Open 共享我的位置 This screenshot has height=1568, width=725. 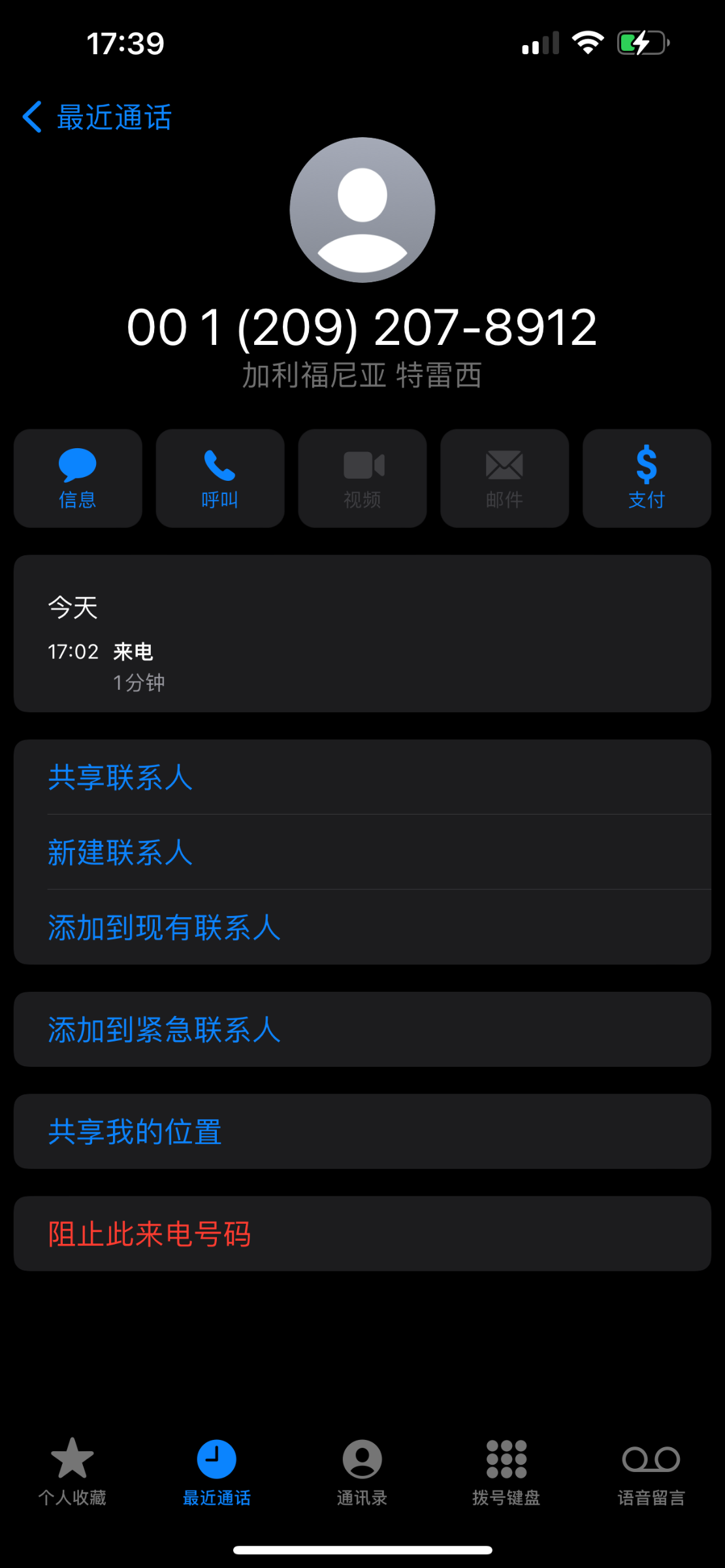point(362,1132)
